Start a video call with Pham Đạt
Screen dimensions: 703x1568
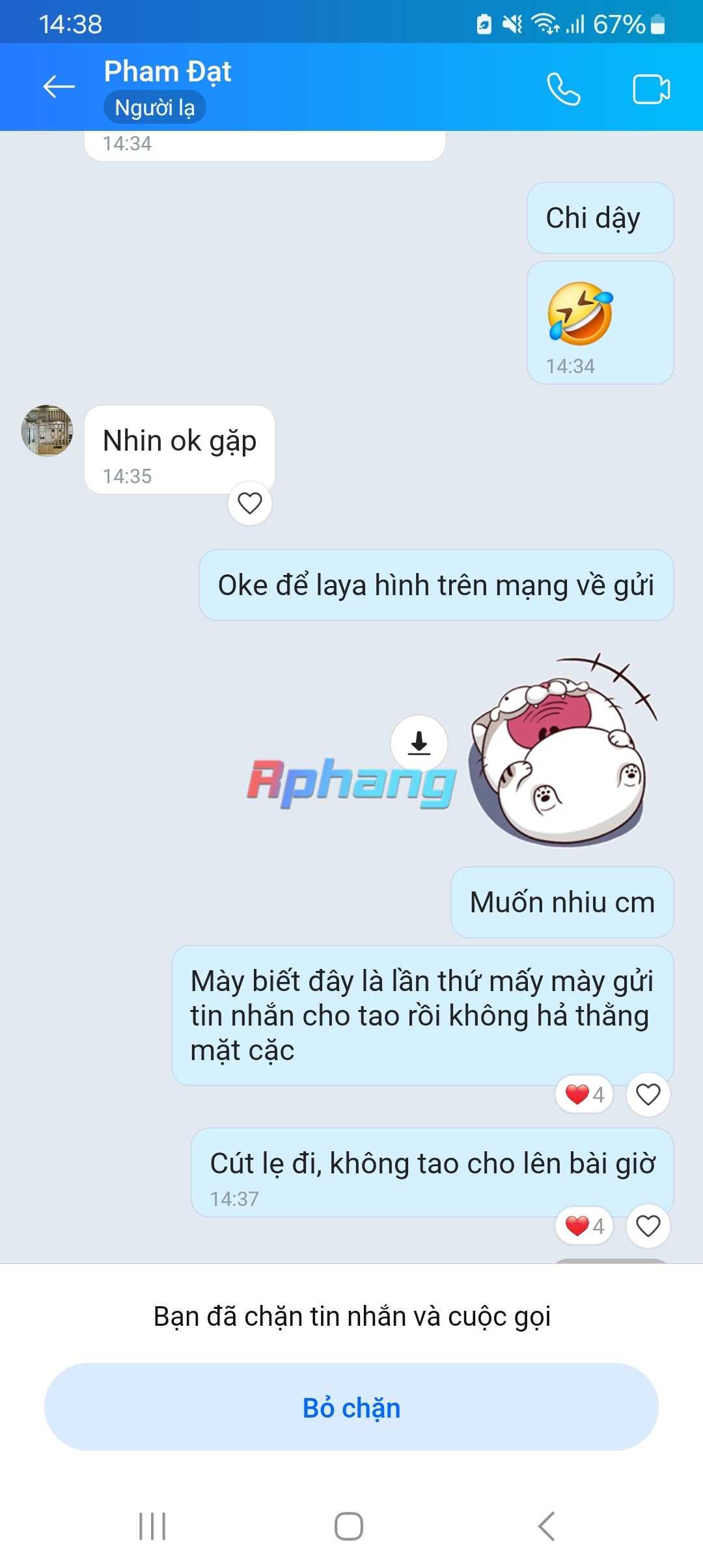[652, 89]
